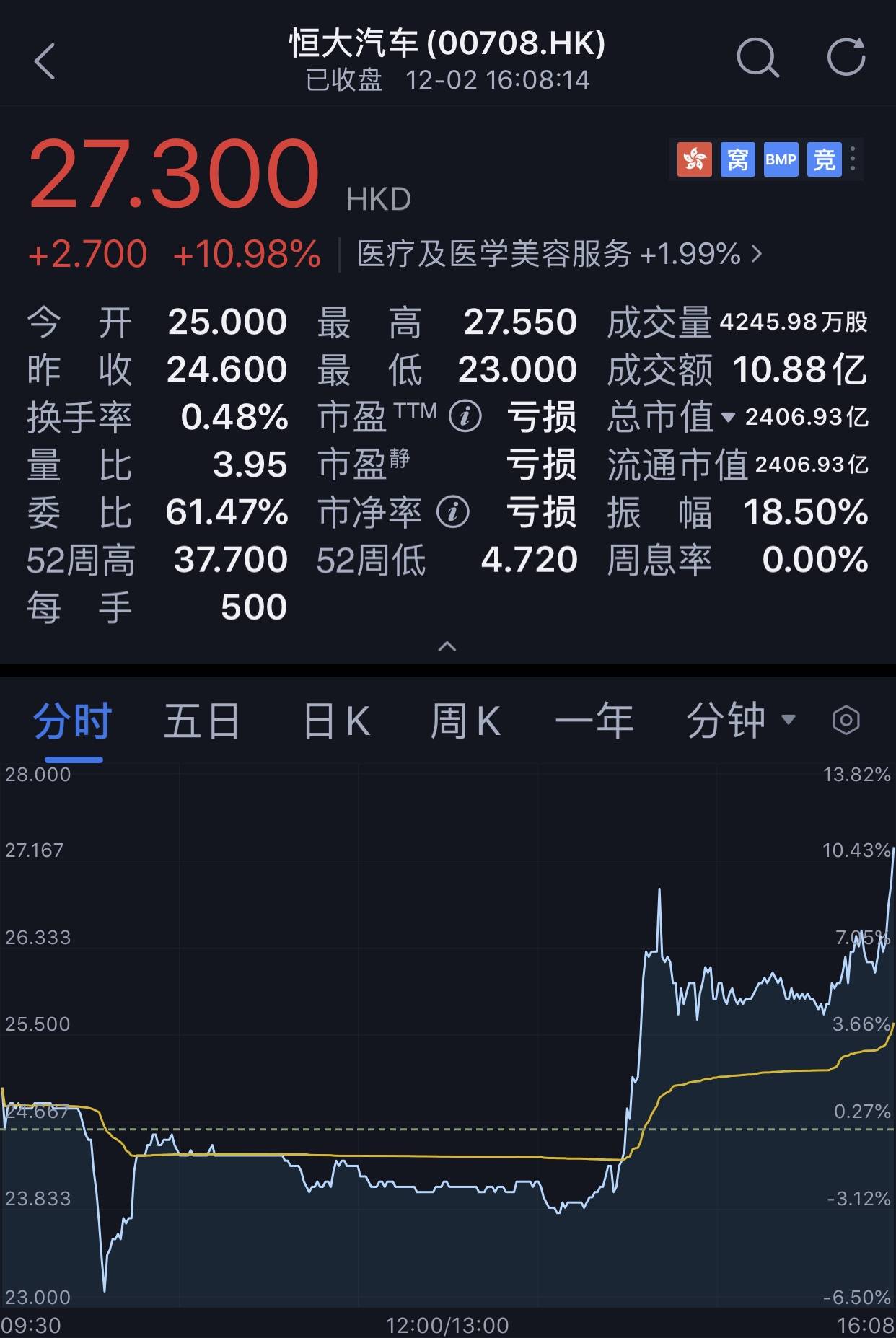
Task: Switch to the 五日 chart tab
Action: pyautogui.click(x=202, y=721)
